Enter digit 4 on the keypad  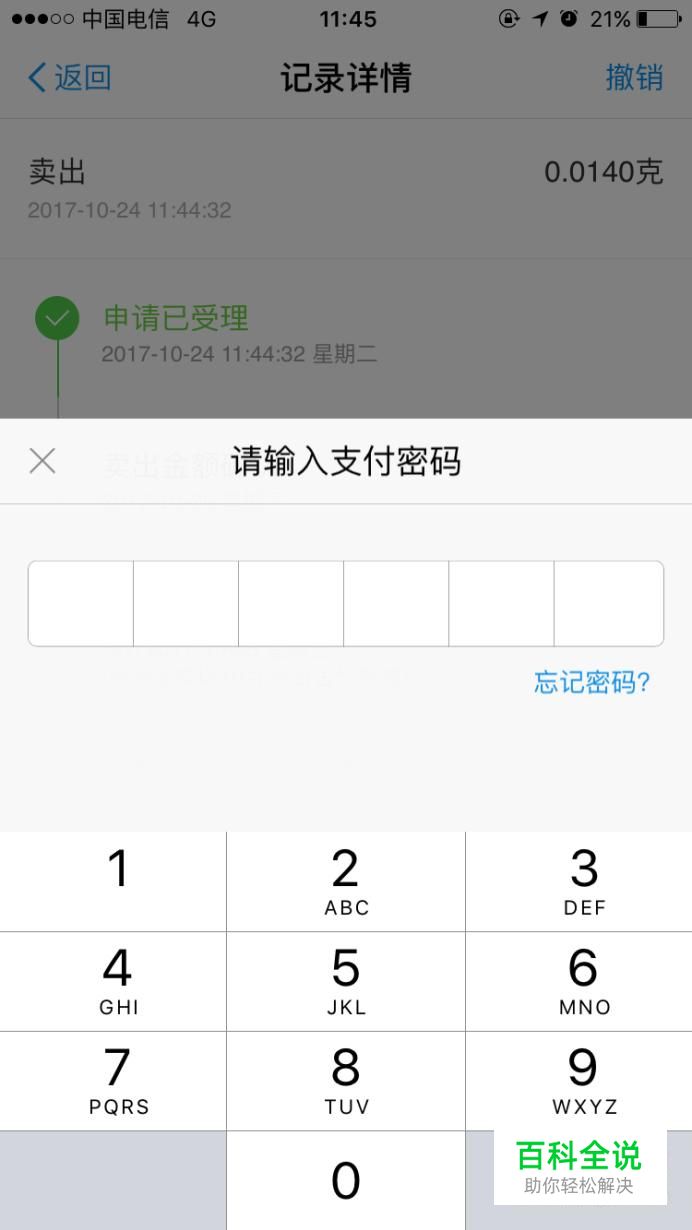pos(113,982)
